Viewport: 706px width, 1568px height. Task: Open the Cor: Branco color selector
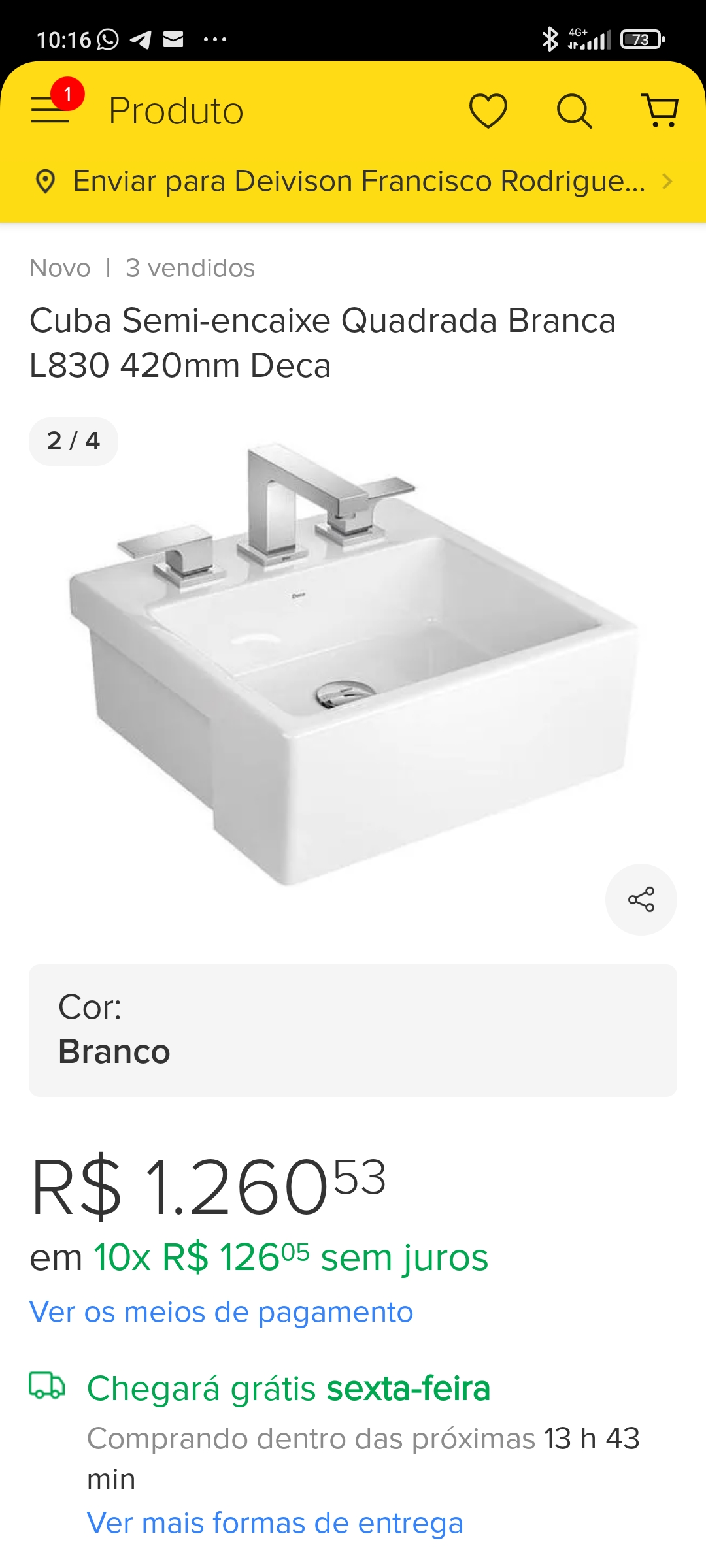pyautogui.click(x=353, y=1030)
